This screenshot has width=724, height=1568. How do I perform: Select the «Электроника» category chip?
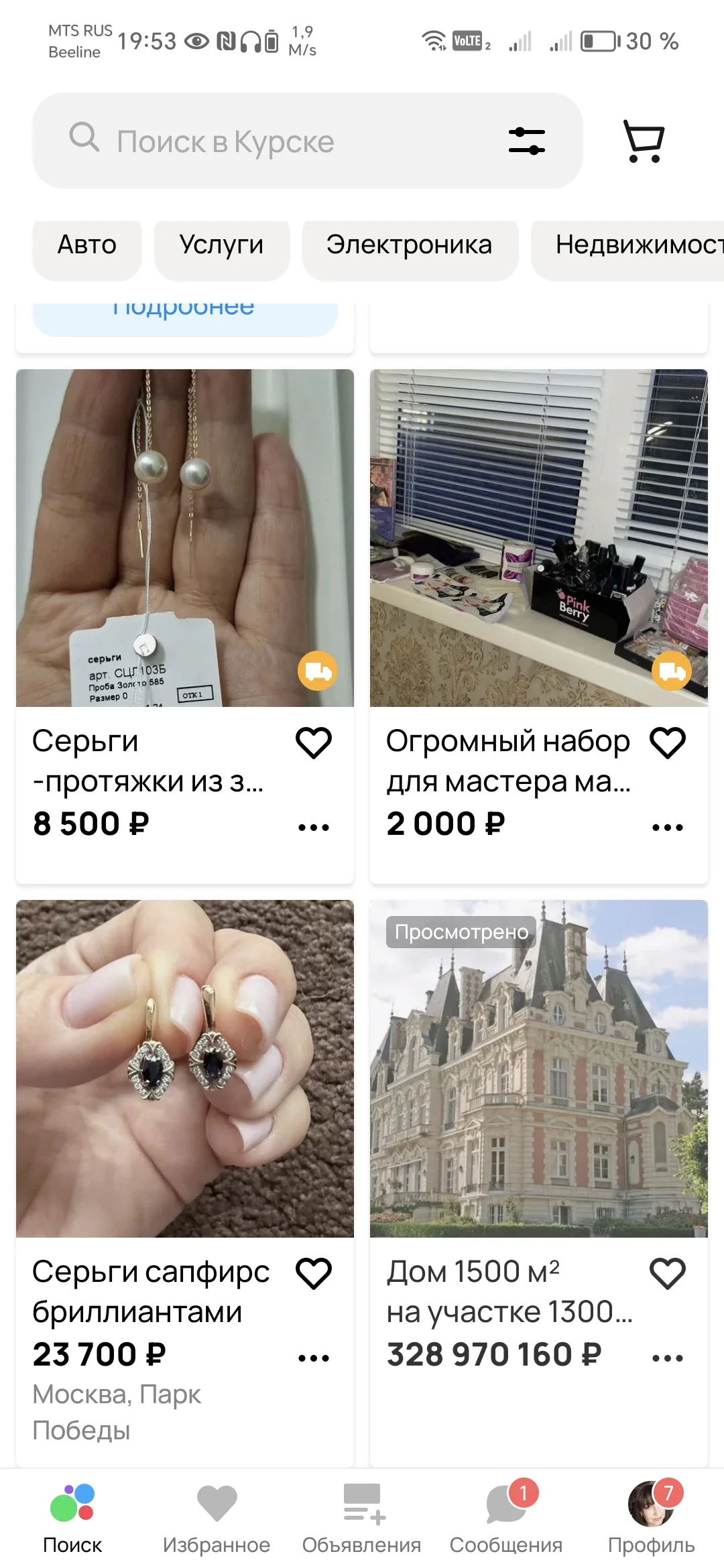point(409,245)
